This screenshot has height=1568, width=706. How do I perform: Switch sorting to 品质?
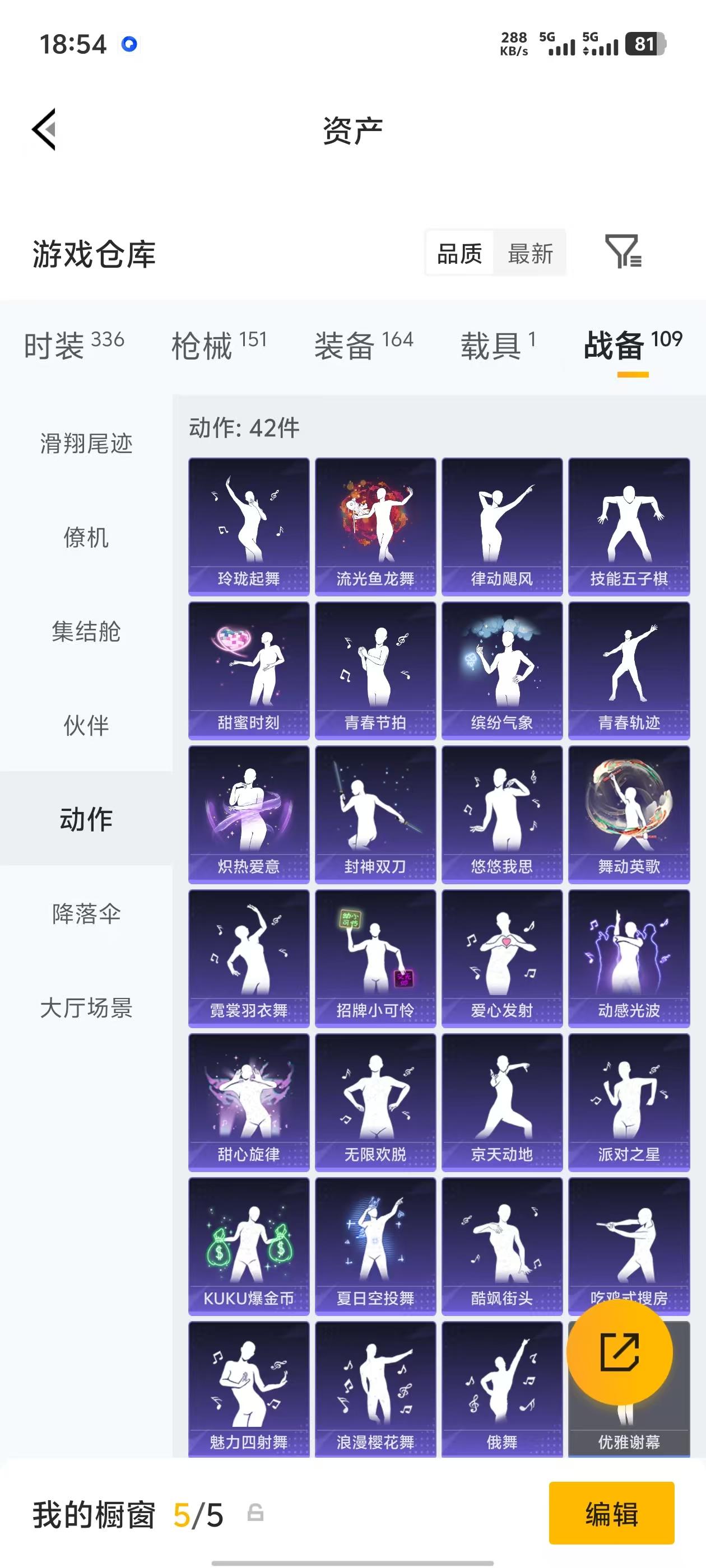click(460, 254)
